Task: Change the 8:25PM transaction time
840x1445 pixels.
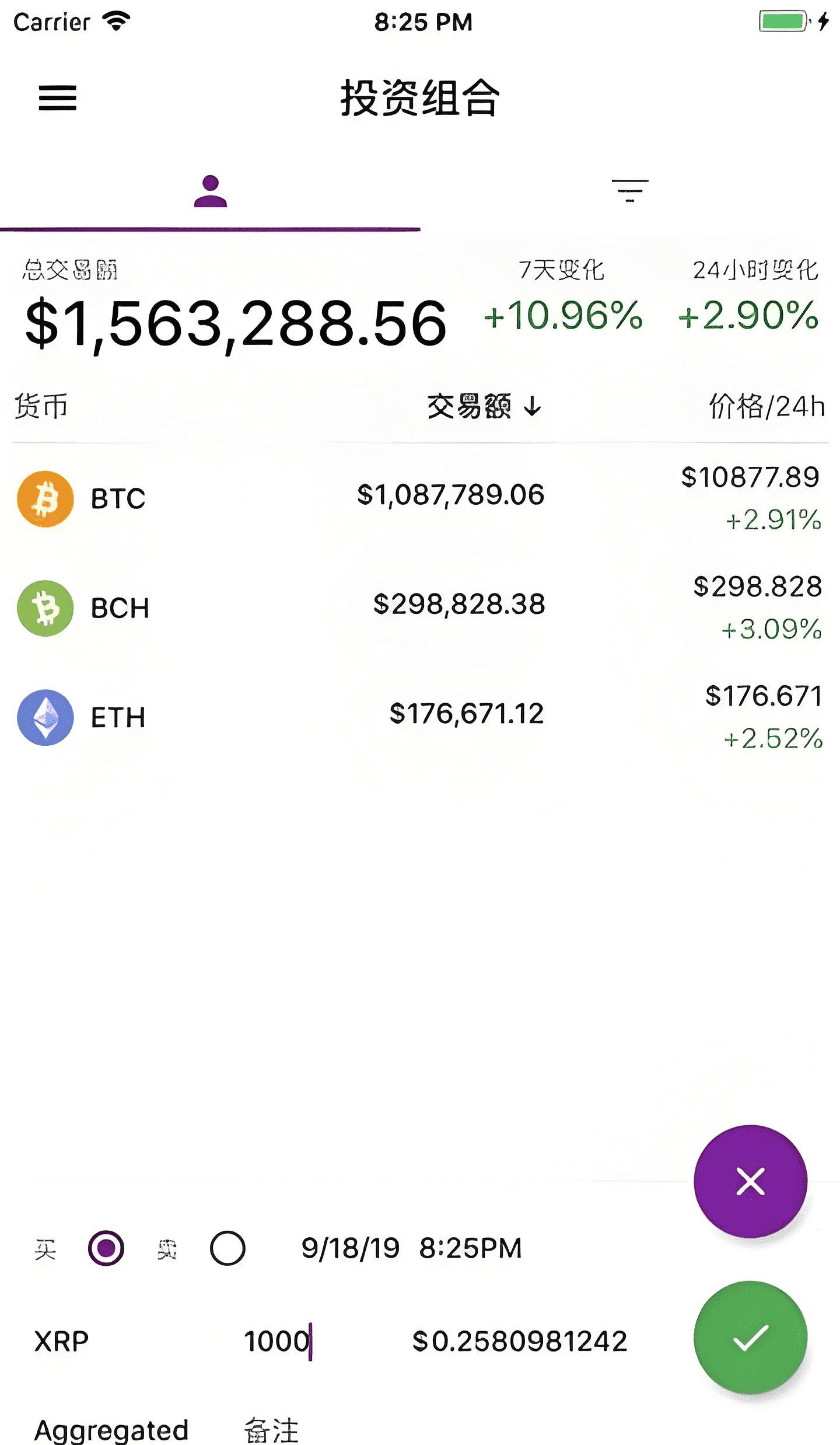Action: tap(470, 1248)
